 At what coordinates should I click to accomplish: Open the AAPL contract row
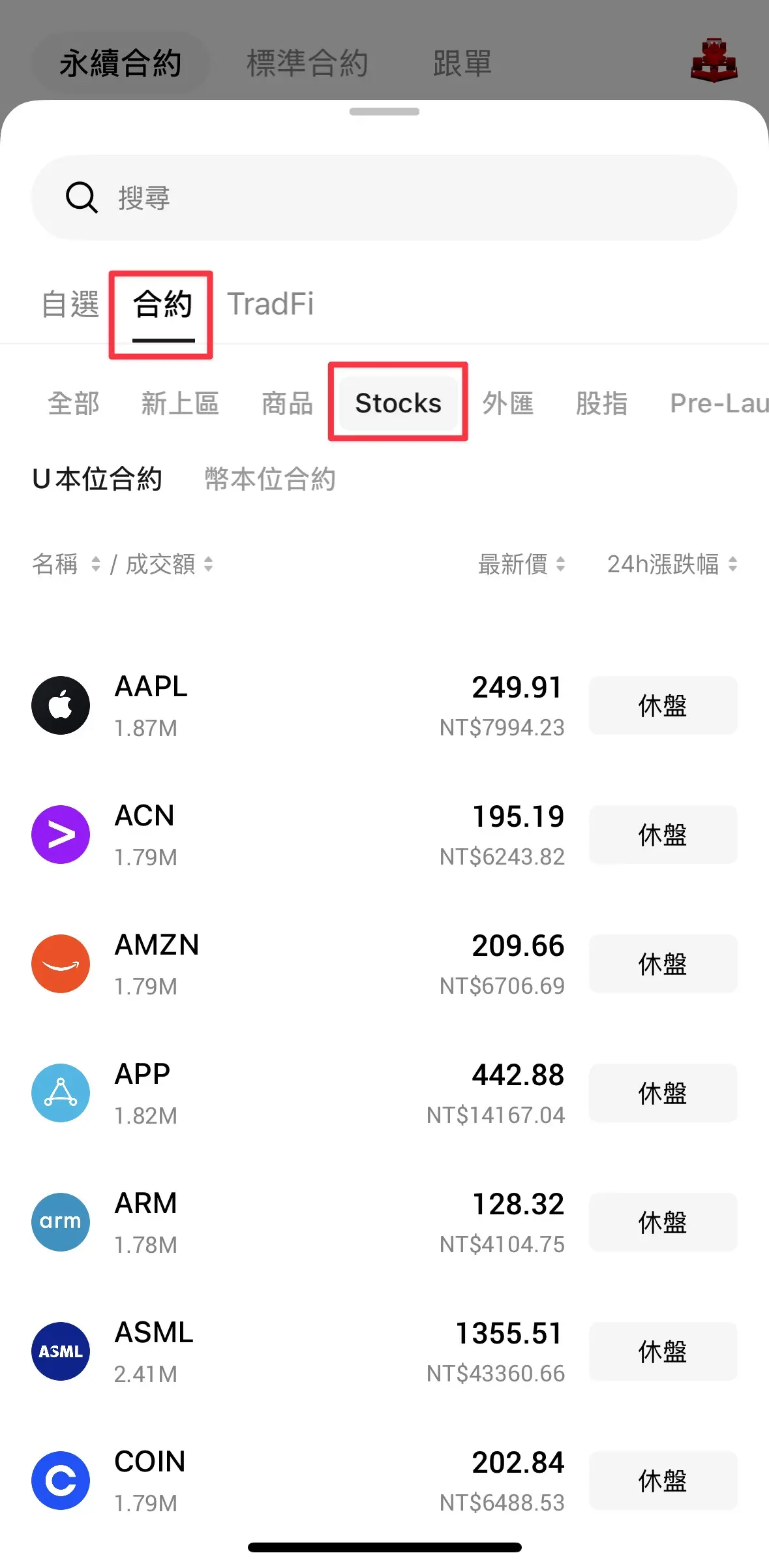[294, 705]
